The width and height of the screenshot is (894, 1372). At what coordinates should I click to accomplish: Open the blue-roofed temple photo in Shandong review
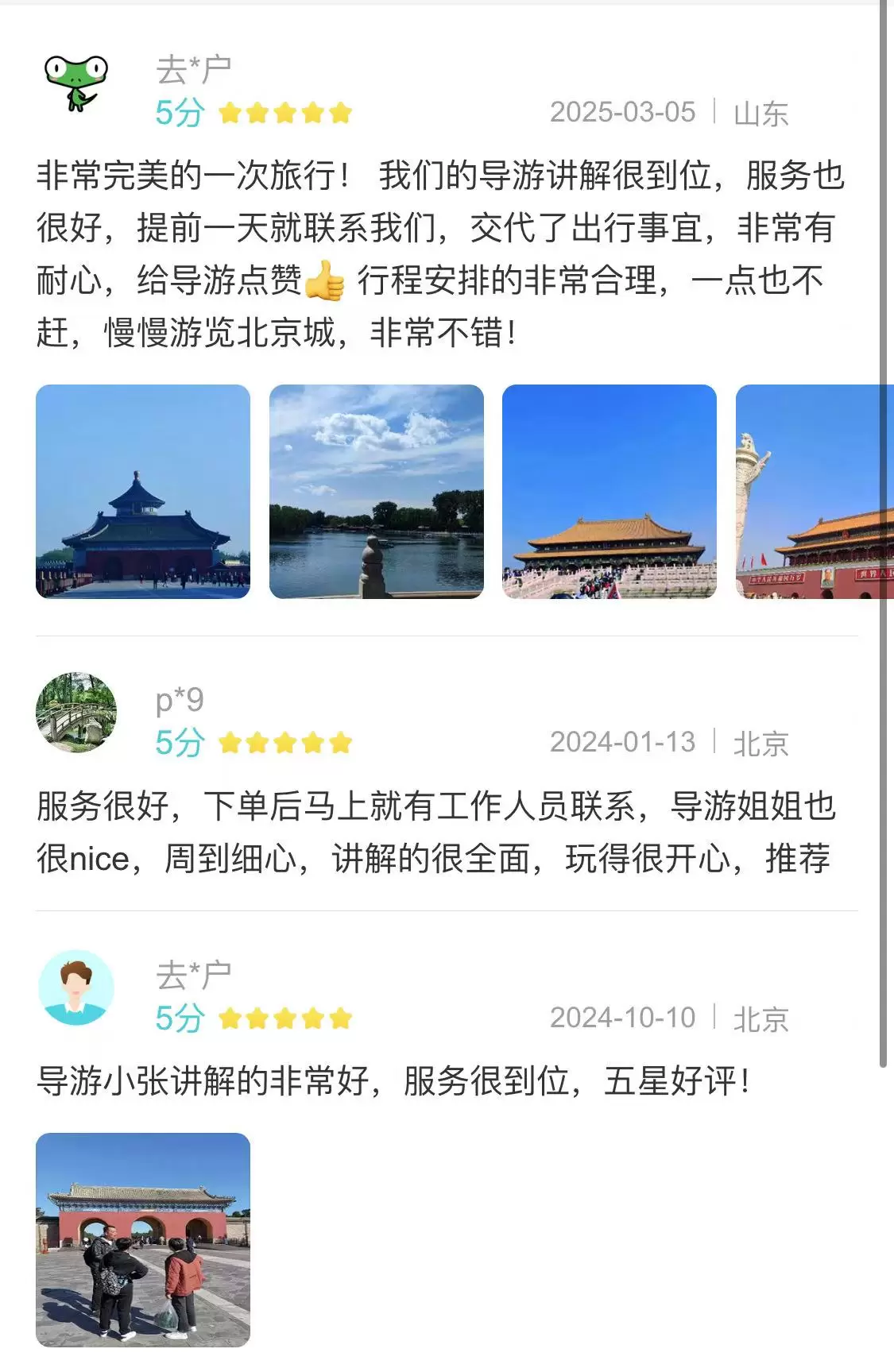[143, 492]
